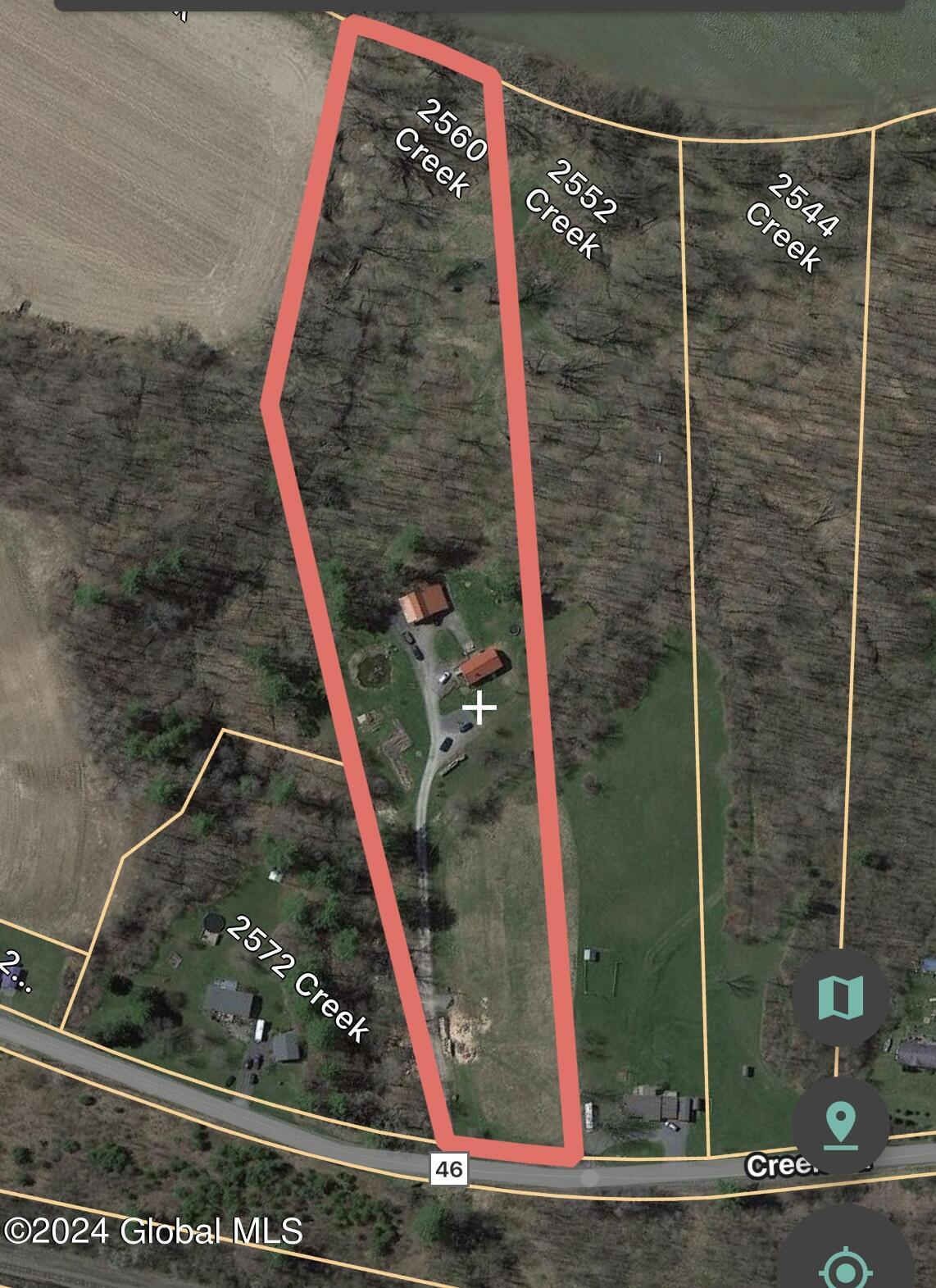Select the 2552 Creek parcel

click(570, 209)
